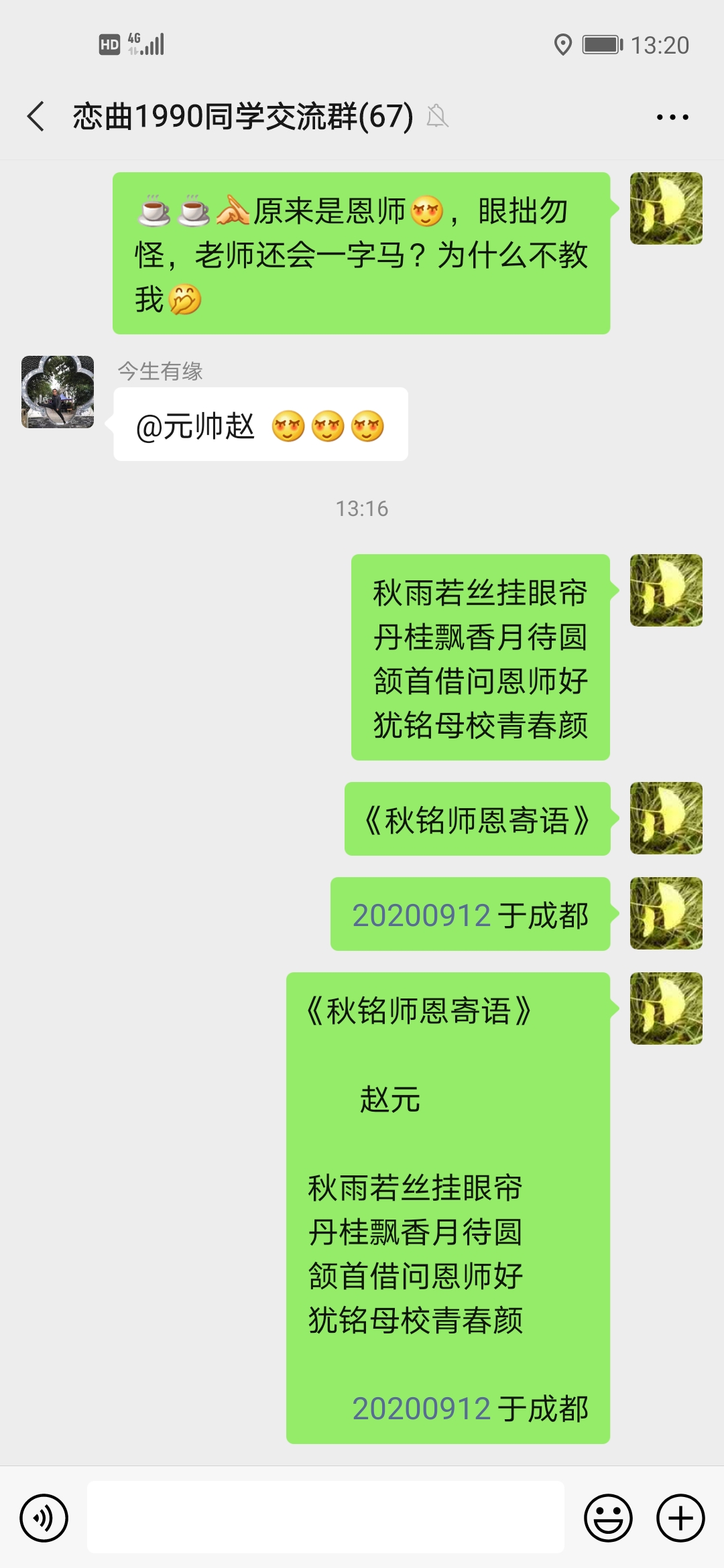
Task: Switch to voice message input
Action: pyautogui.click(x=44, y=1518)
